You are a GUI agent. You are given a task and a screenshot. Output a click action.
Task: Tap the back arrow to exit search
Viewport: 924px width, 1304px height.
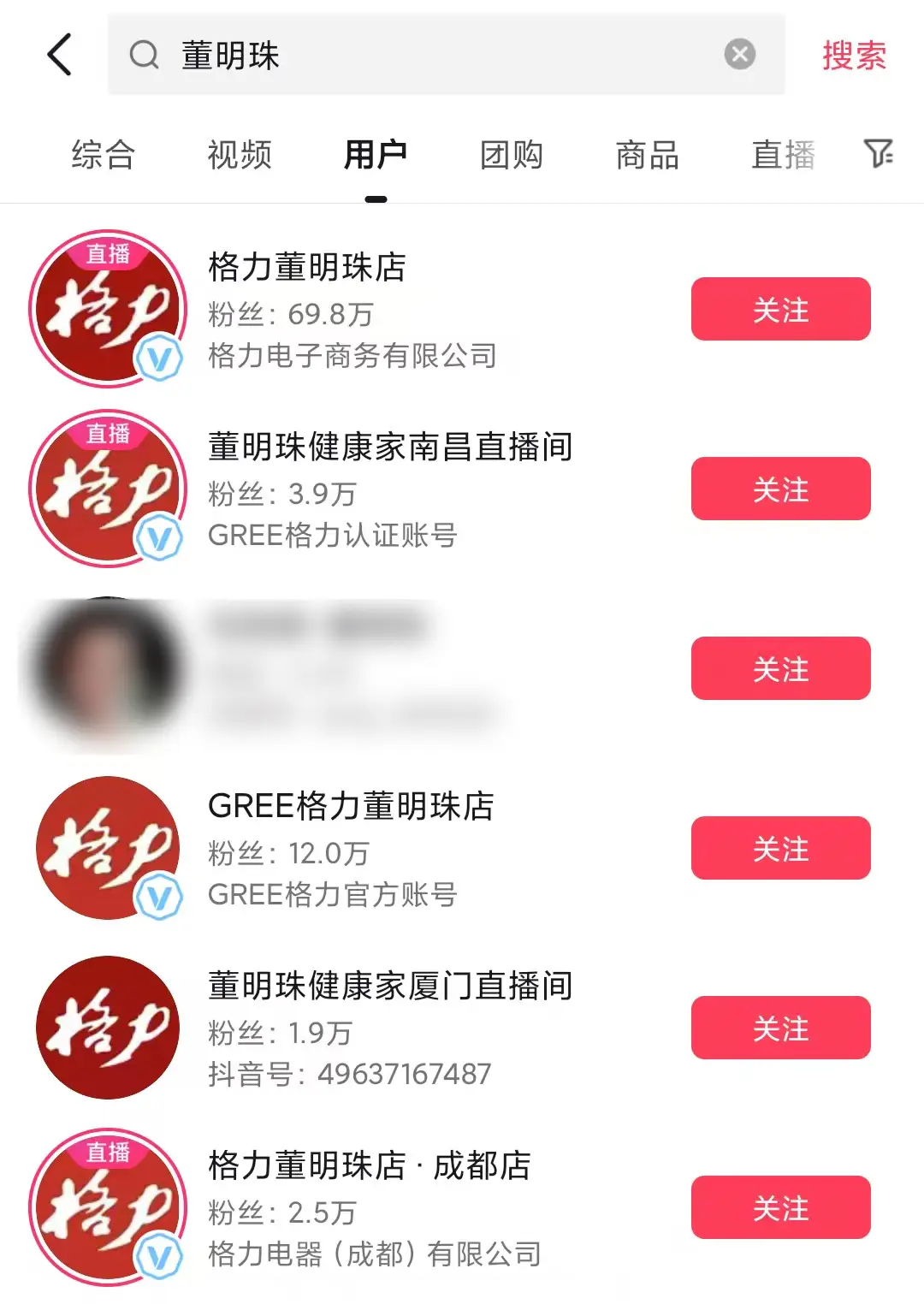point(57,53)
